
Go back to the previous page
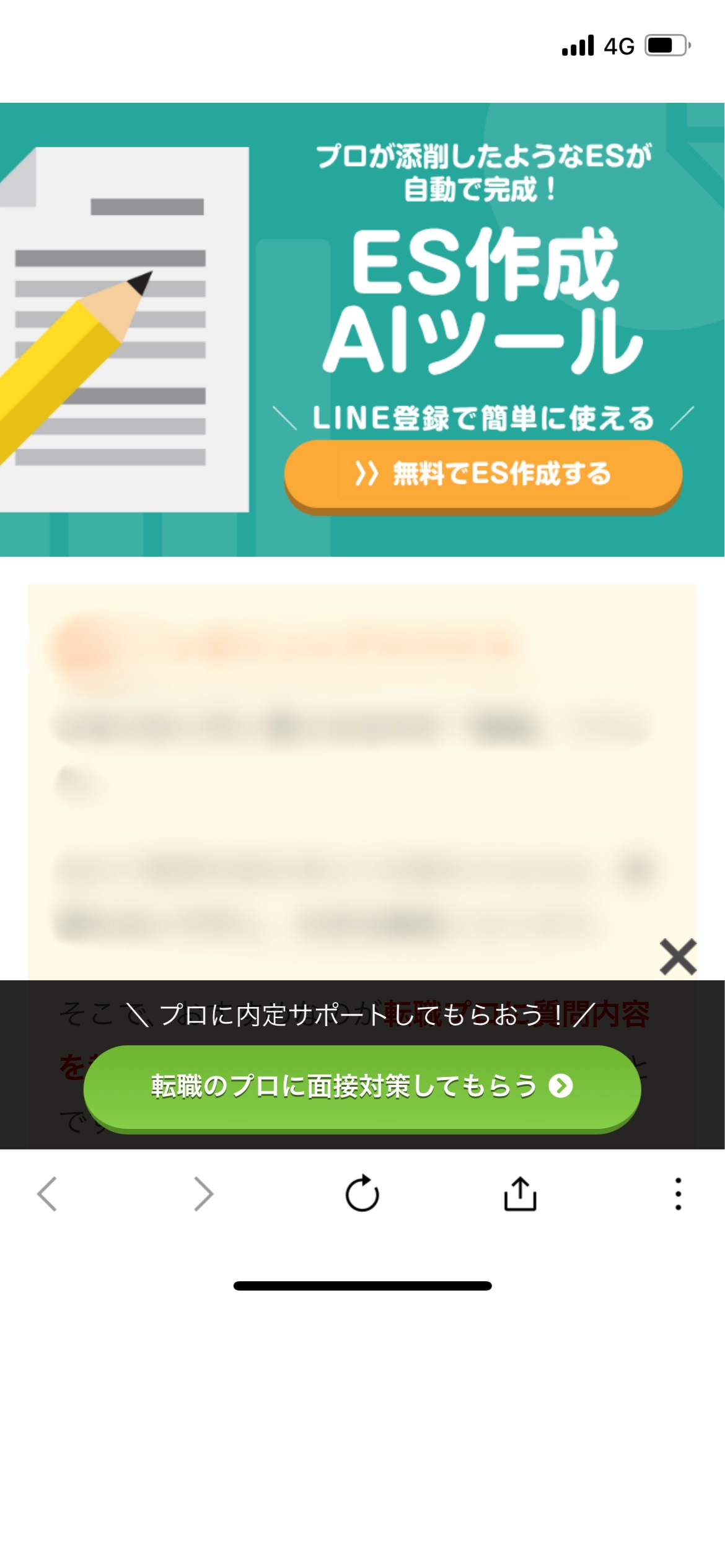click(x=48, y=1193)
